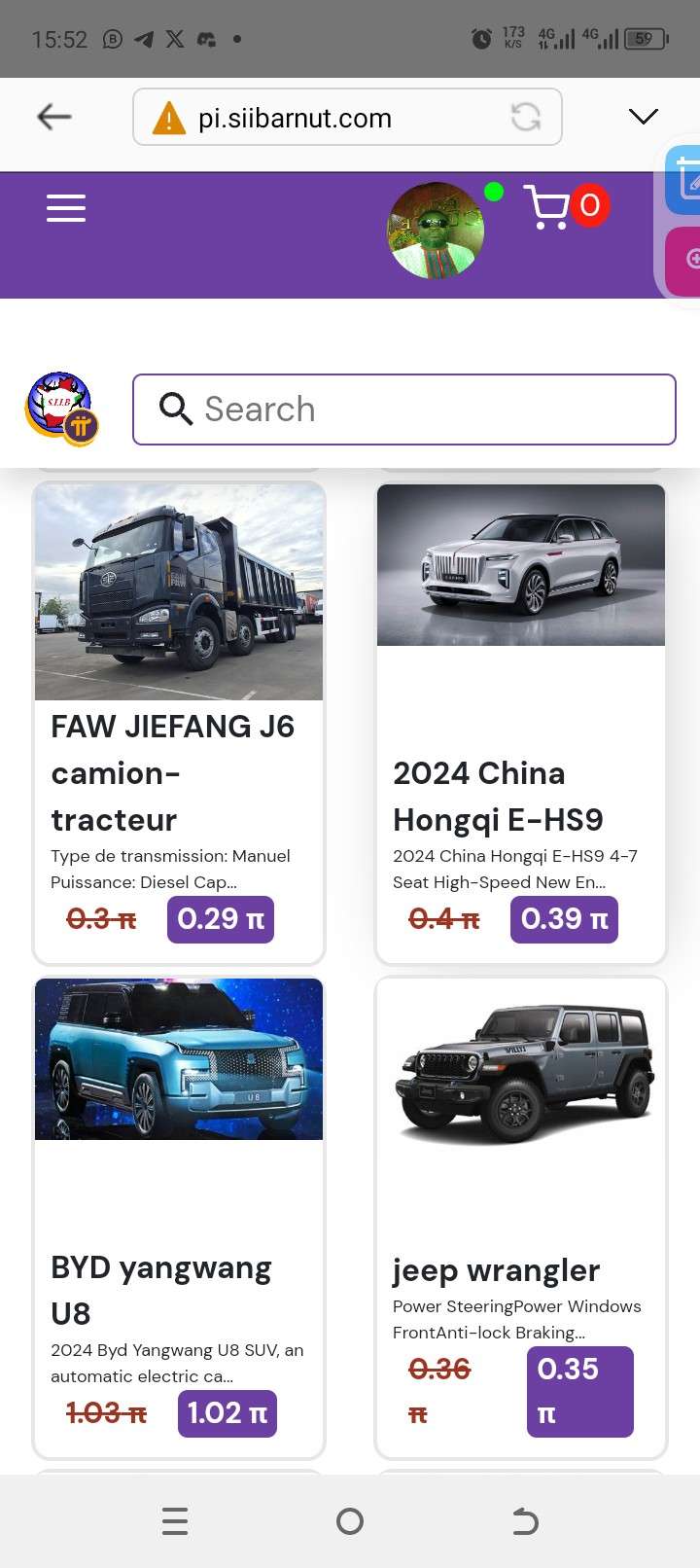Go back using the browser arrow
This screenshot has width=700, height=1568.
coord(54,118)
